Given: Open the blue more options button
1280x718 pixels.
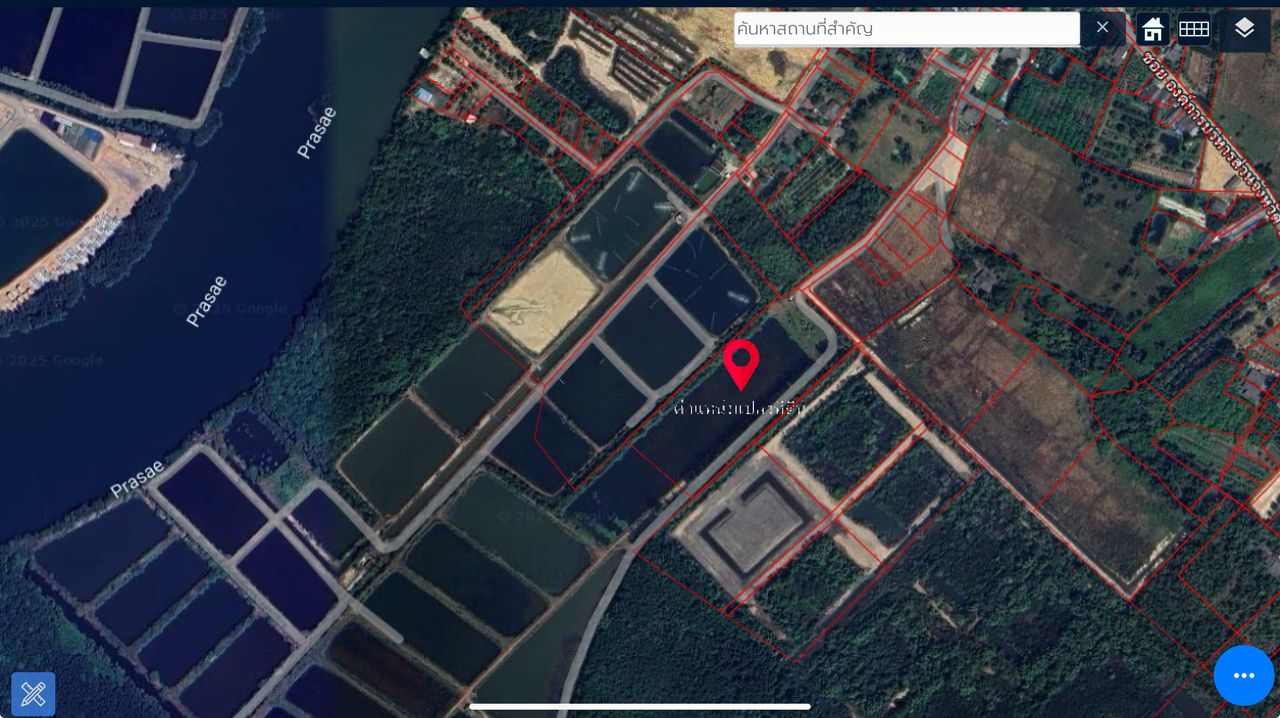Looking at the screenshot, I should point(1243,676).
